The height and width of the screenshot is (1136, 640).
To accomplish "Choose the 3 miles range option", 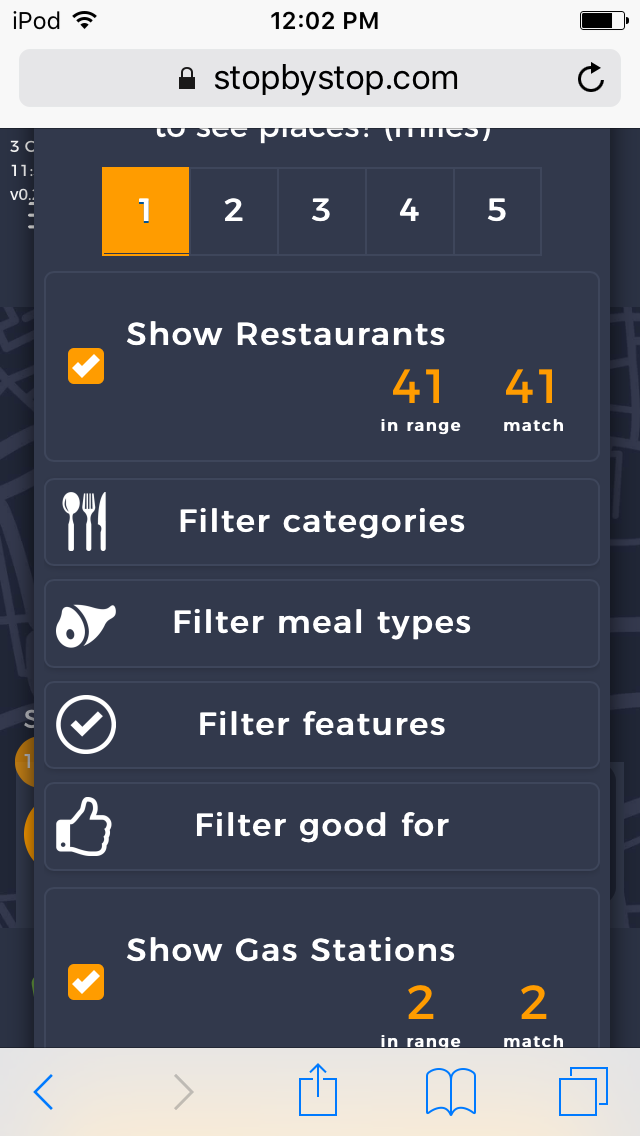I will (321, 211).
